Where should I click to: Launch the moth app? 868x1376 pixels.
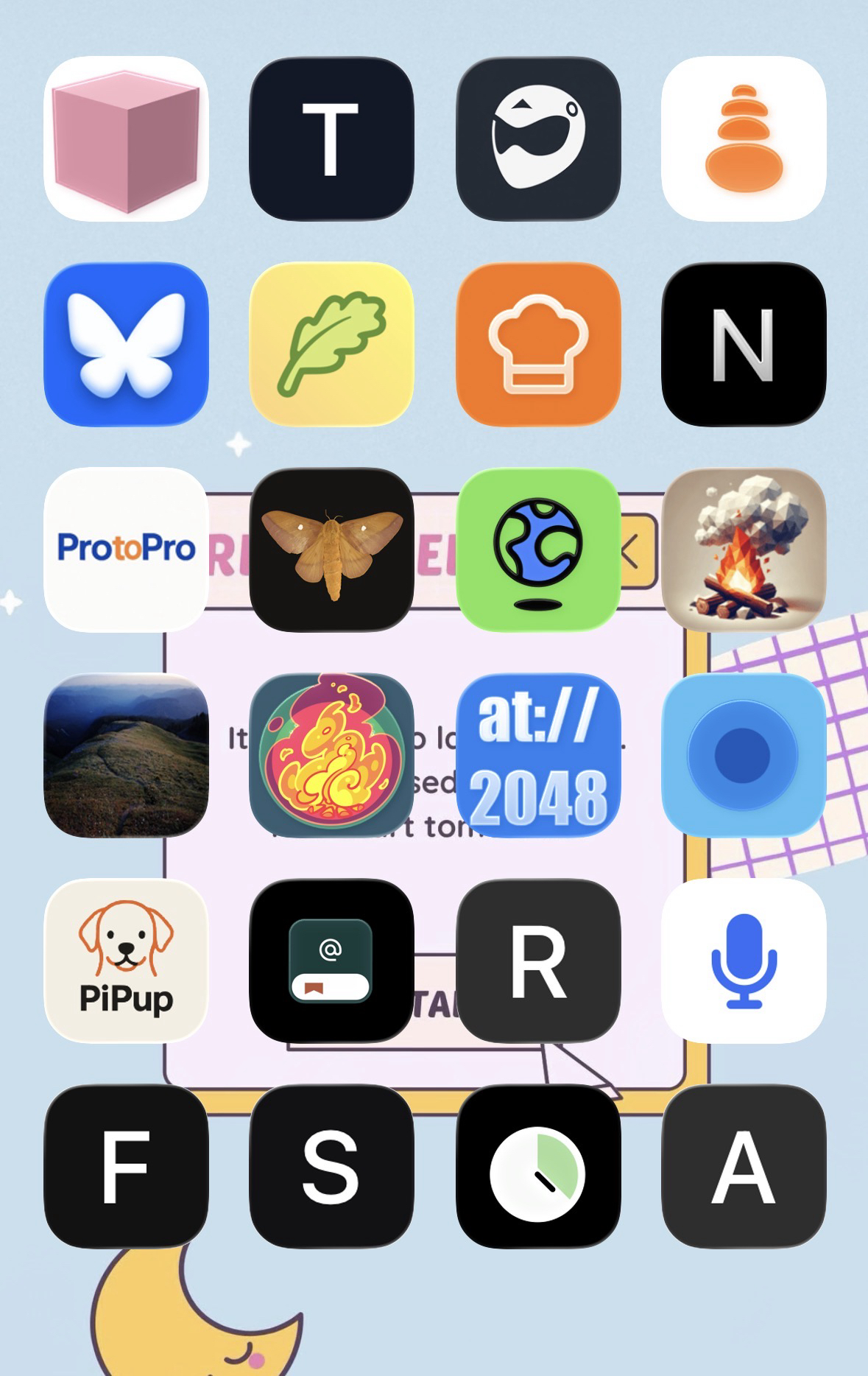331,549
